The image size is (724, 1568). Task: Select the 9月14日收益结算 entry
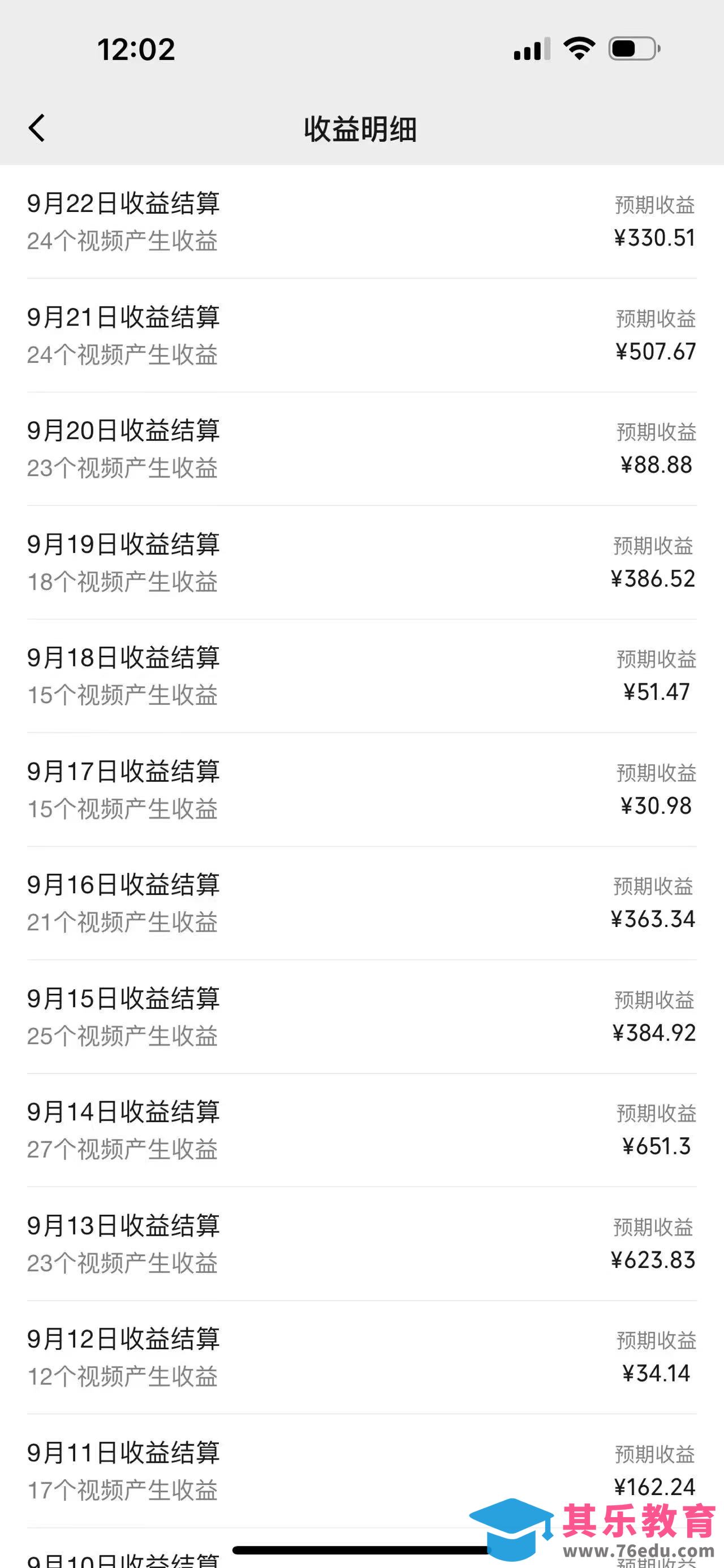(x=361, y=1130)
